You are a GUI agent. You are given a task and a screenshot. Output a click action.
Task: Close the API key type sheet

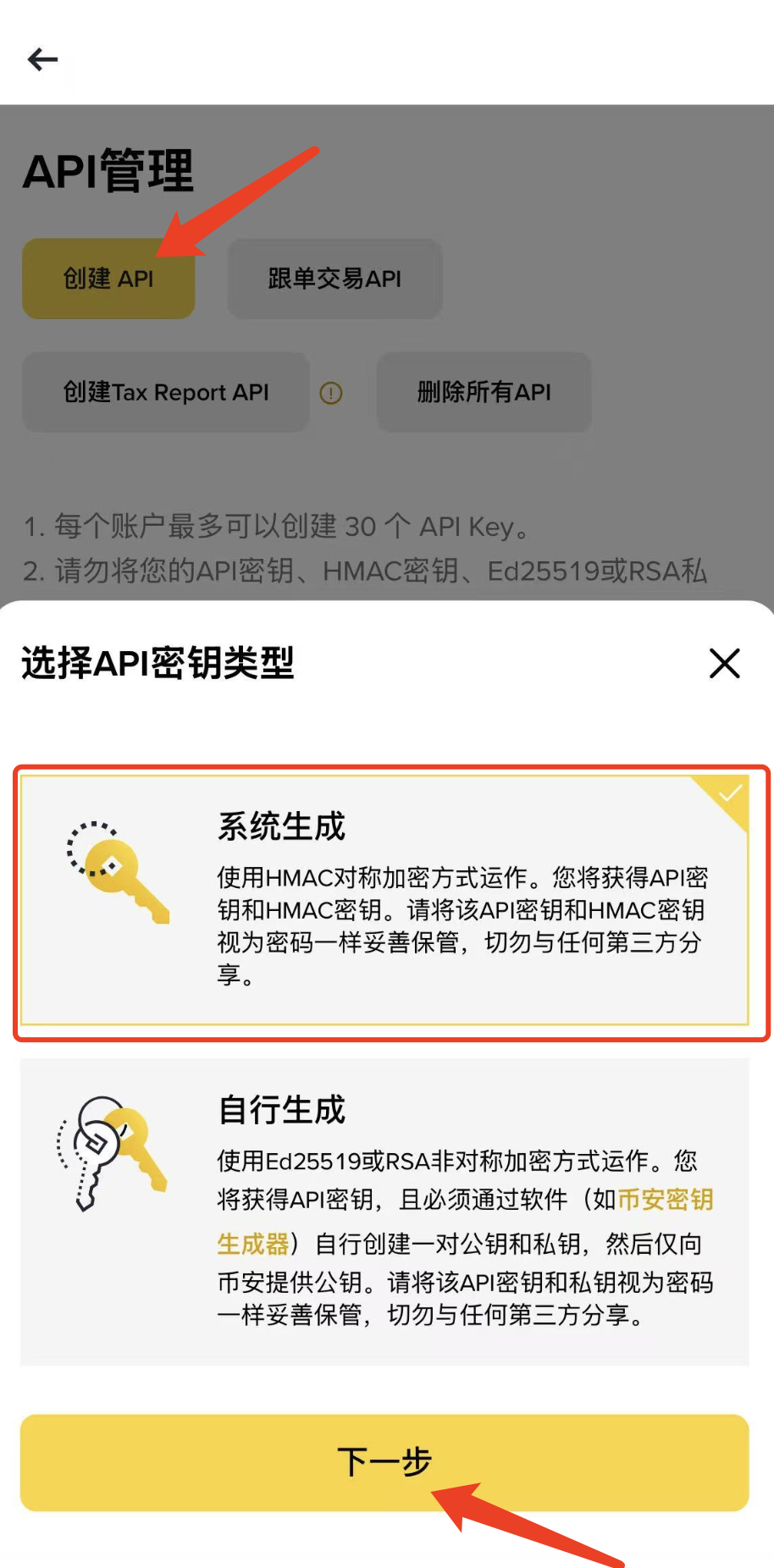(724, 663)
